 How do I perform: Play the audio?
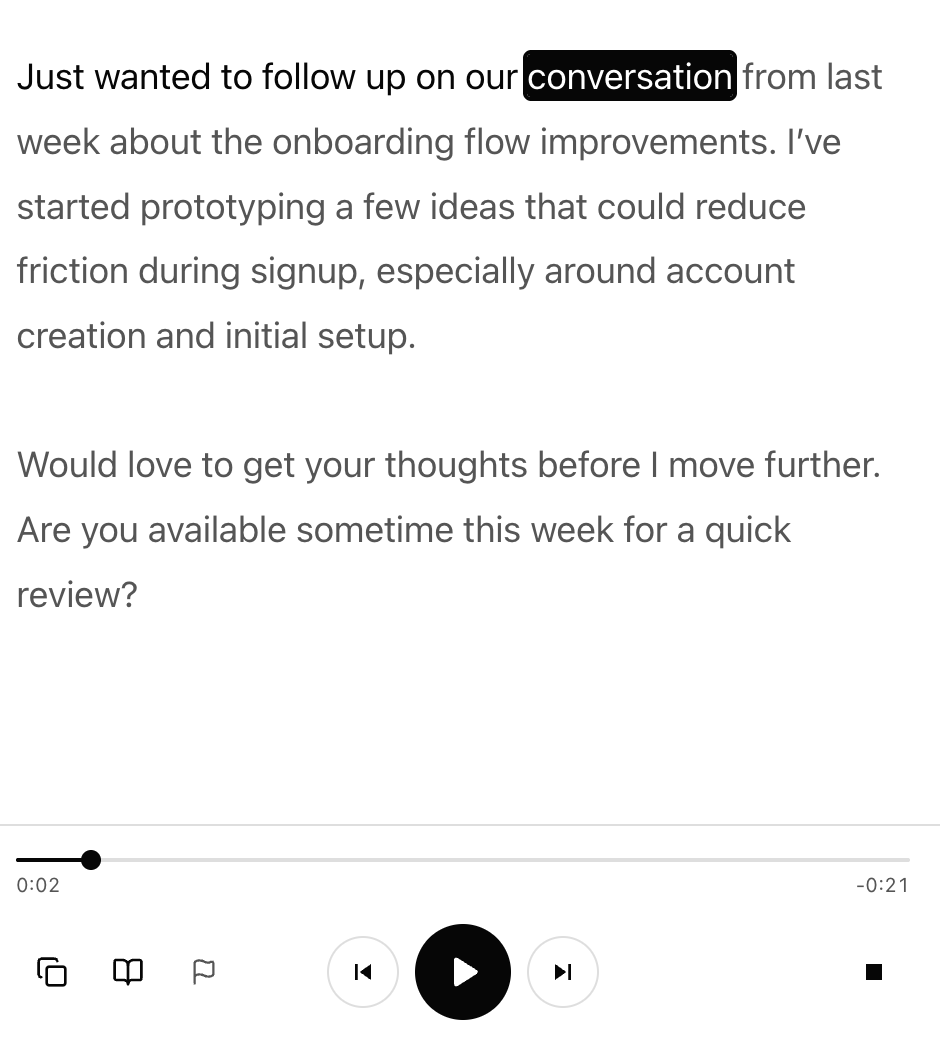pos(462,971)
